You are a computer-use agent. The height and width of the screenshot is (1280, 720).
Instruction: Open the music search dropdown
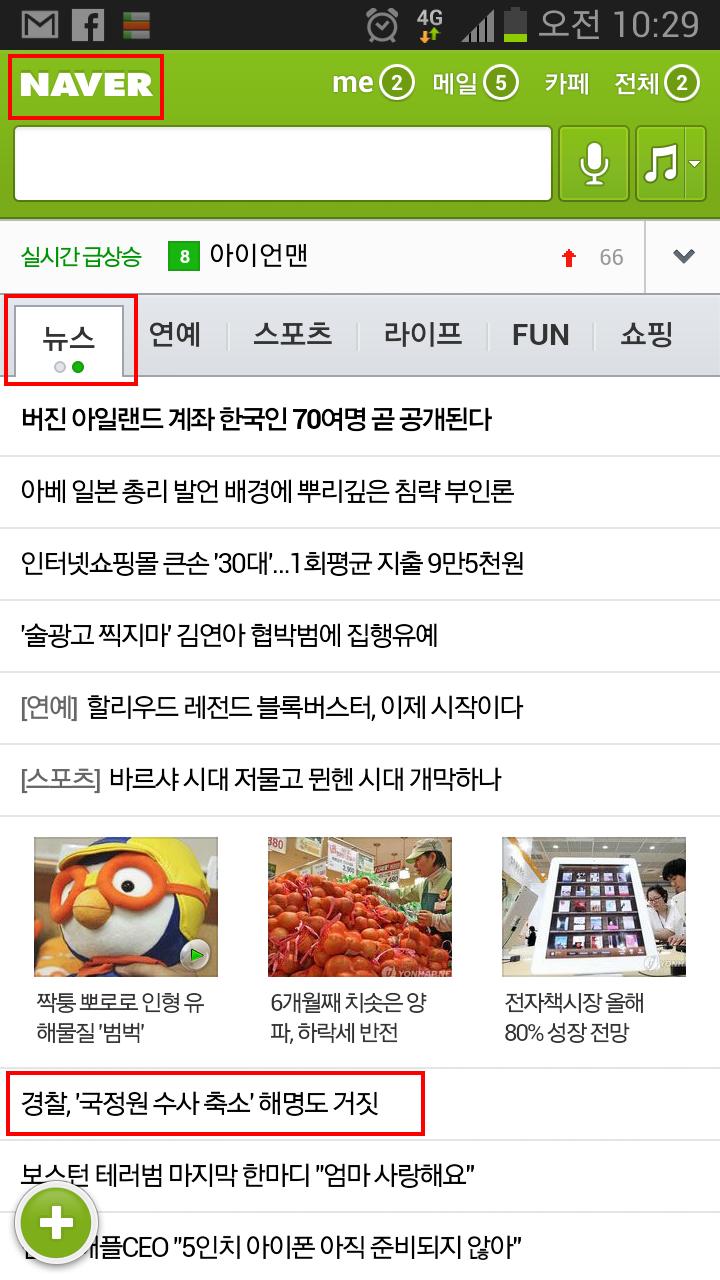coord(671,164)
